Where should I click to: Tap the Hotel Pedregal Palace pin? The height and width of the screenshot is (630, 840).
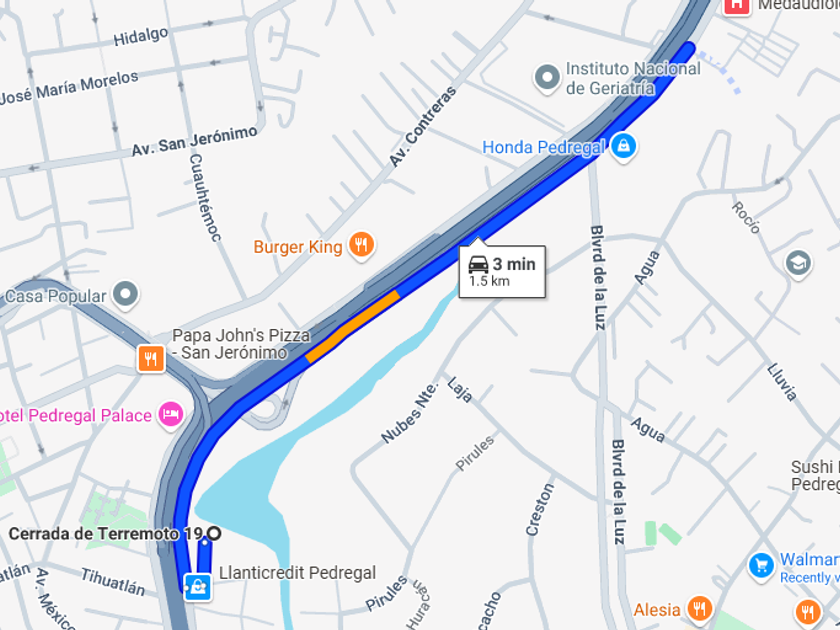click(x=171, y=415)
